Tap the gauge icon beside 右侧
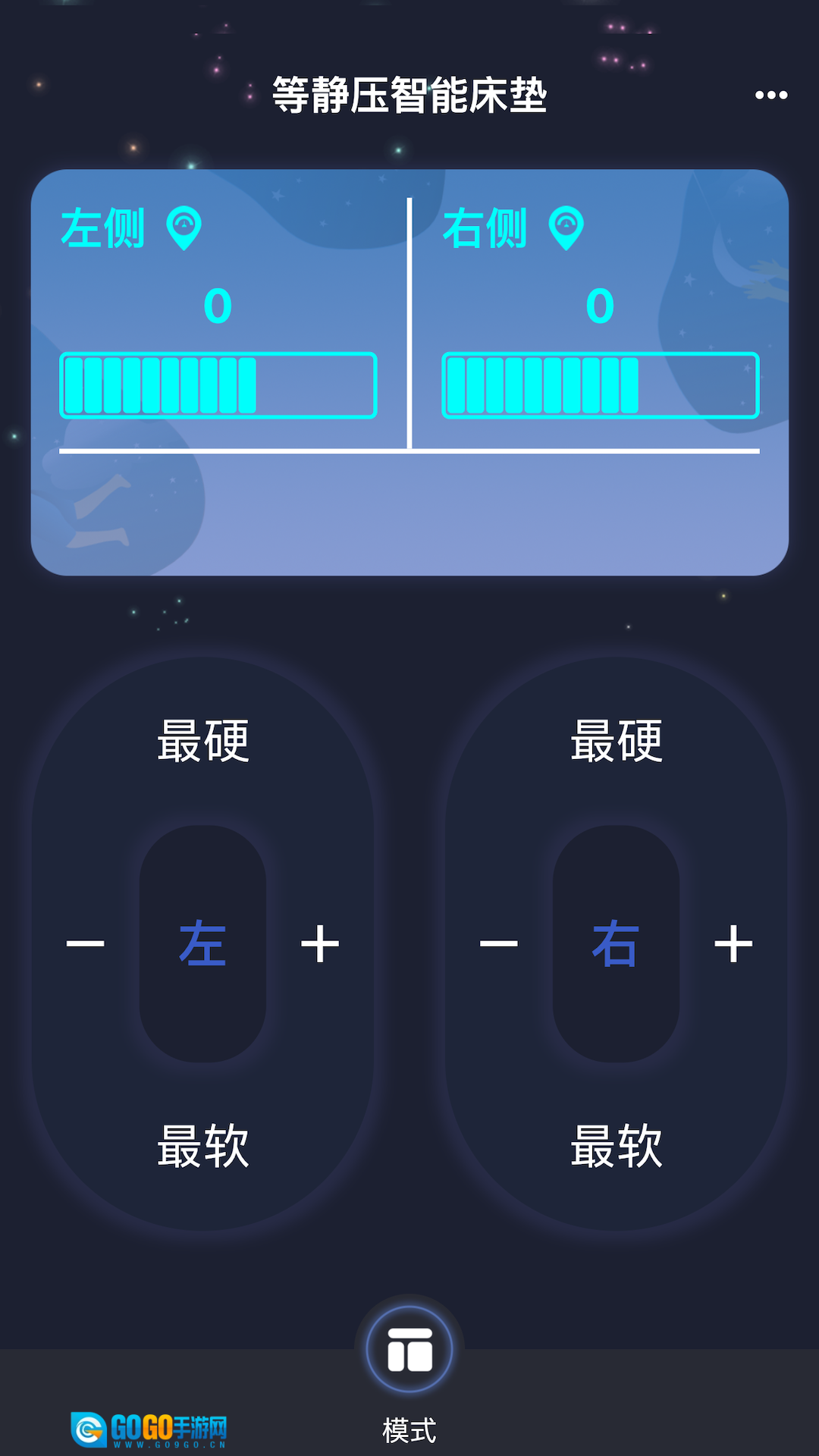 566,227
